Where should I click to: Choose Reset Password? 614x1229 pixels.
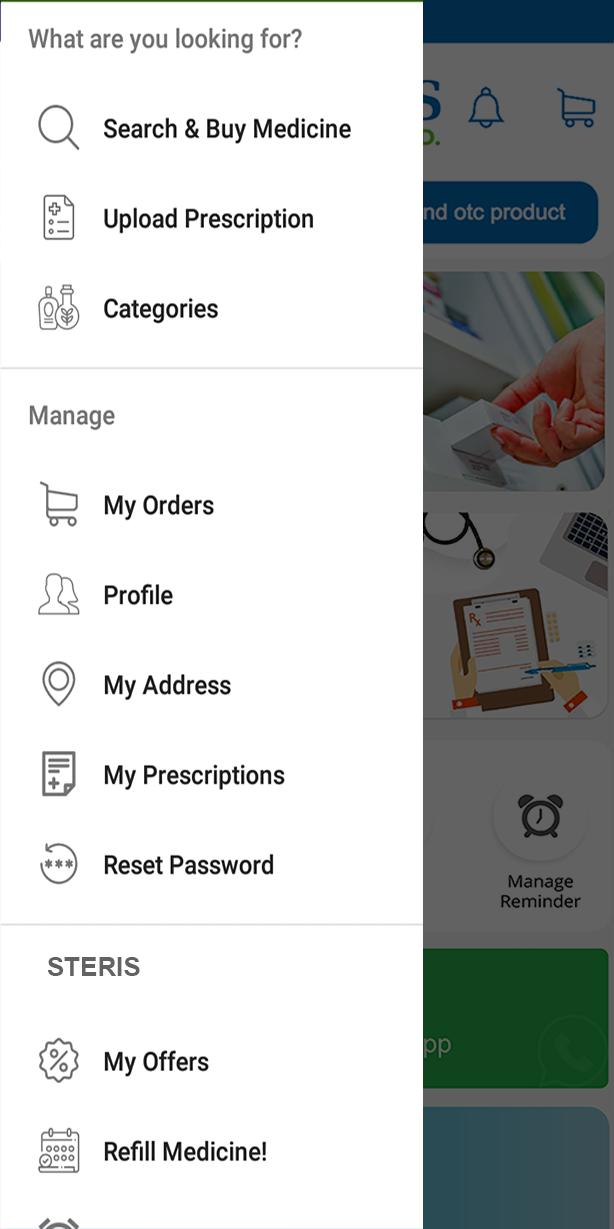[x=211, y=865]
